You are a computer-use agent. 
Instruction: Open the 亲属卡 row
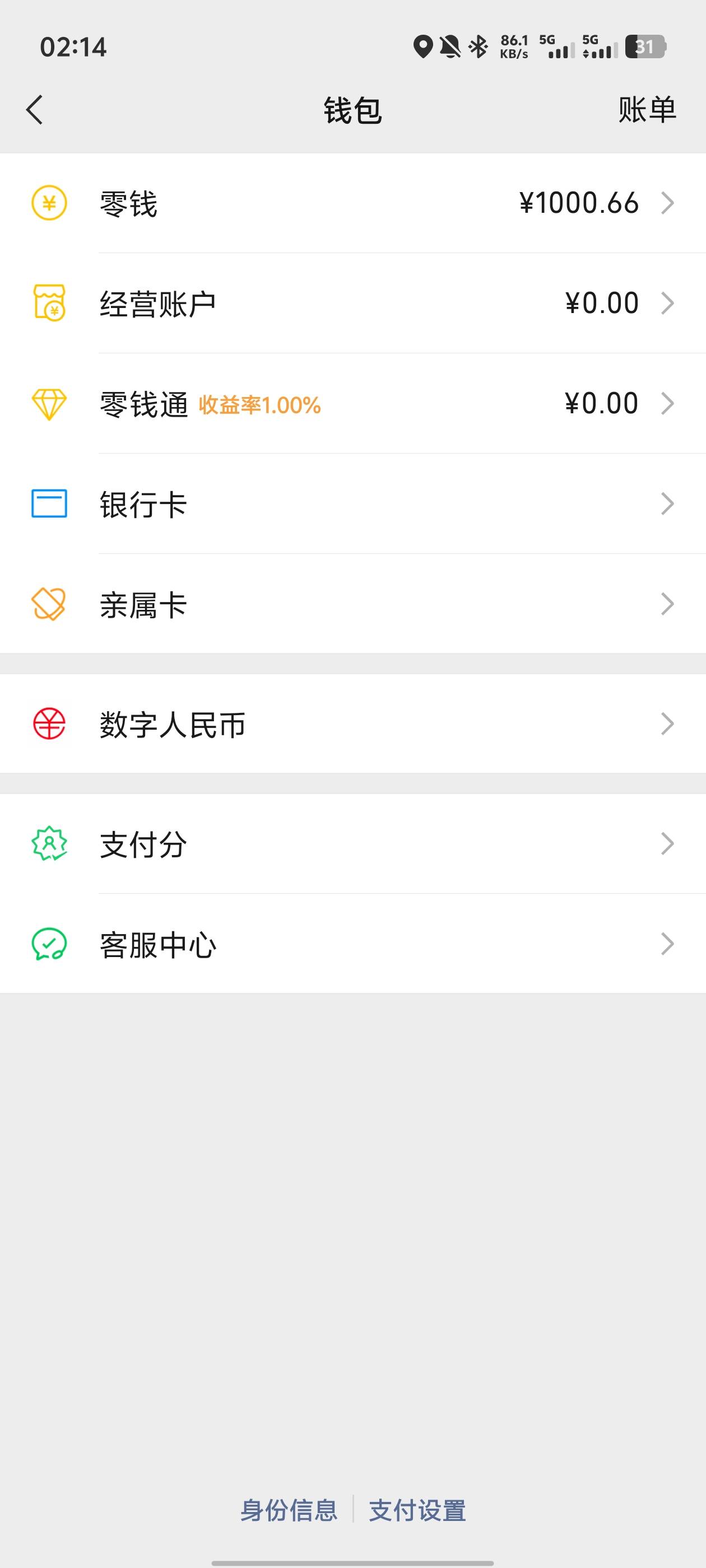(352, 604)
